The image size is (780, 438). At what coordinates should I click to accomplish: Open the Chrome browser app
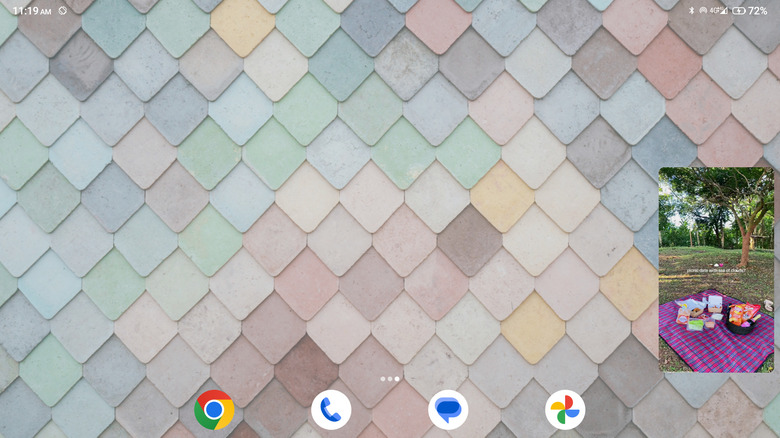[x=214, y=410]
